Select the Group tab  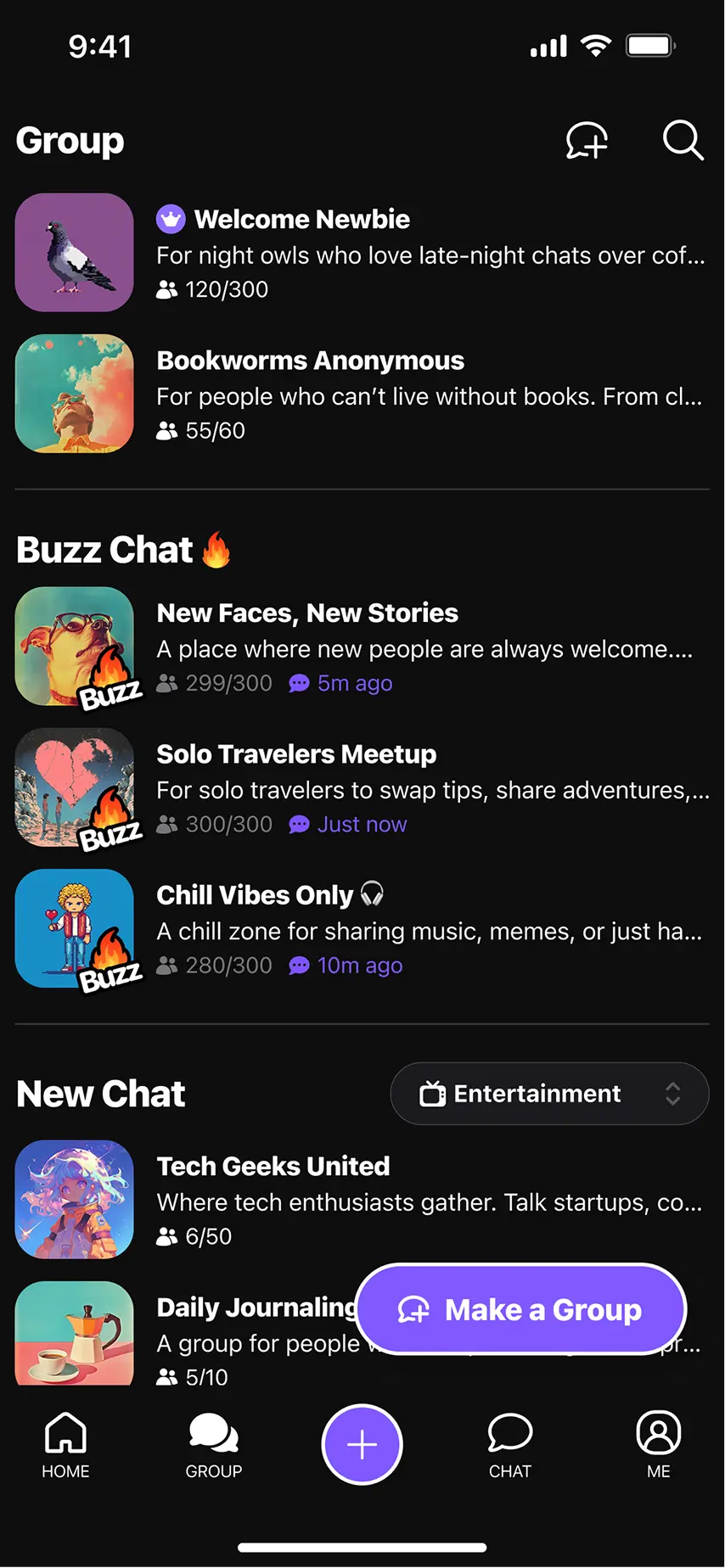(x=214, y=1445)
